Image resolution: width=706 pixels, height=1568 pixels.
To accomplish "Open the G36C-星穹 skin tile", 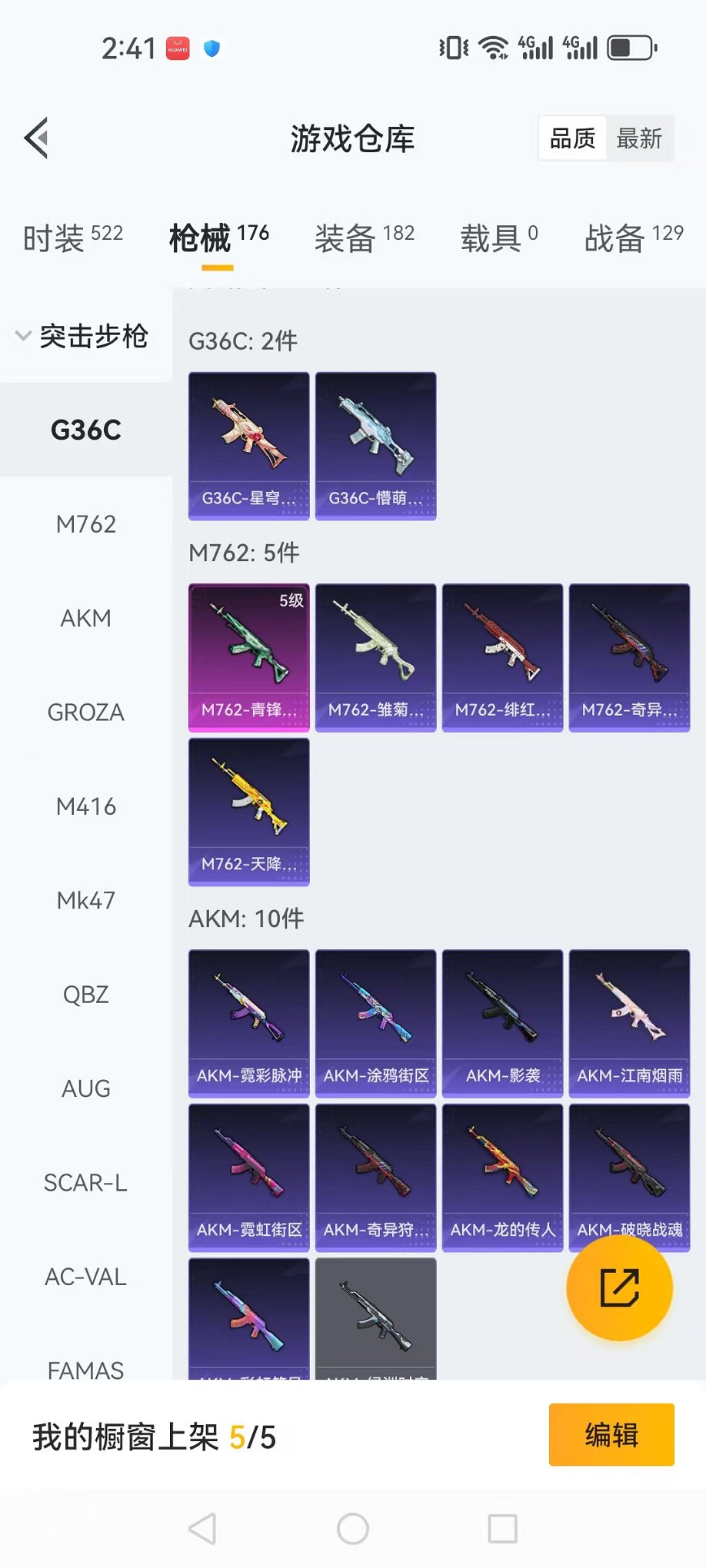I will click(249, 446).
